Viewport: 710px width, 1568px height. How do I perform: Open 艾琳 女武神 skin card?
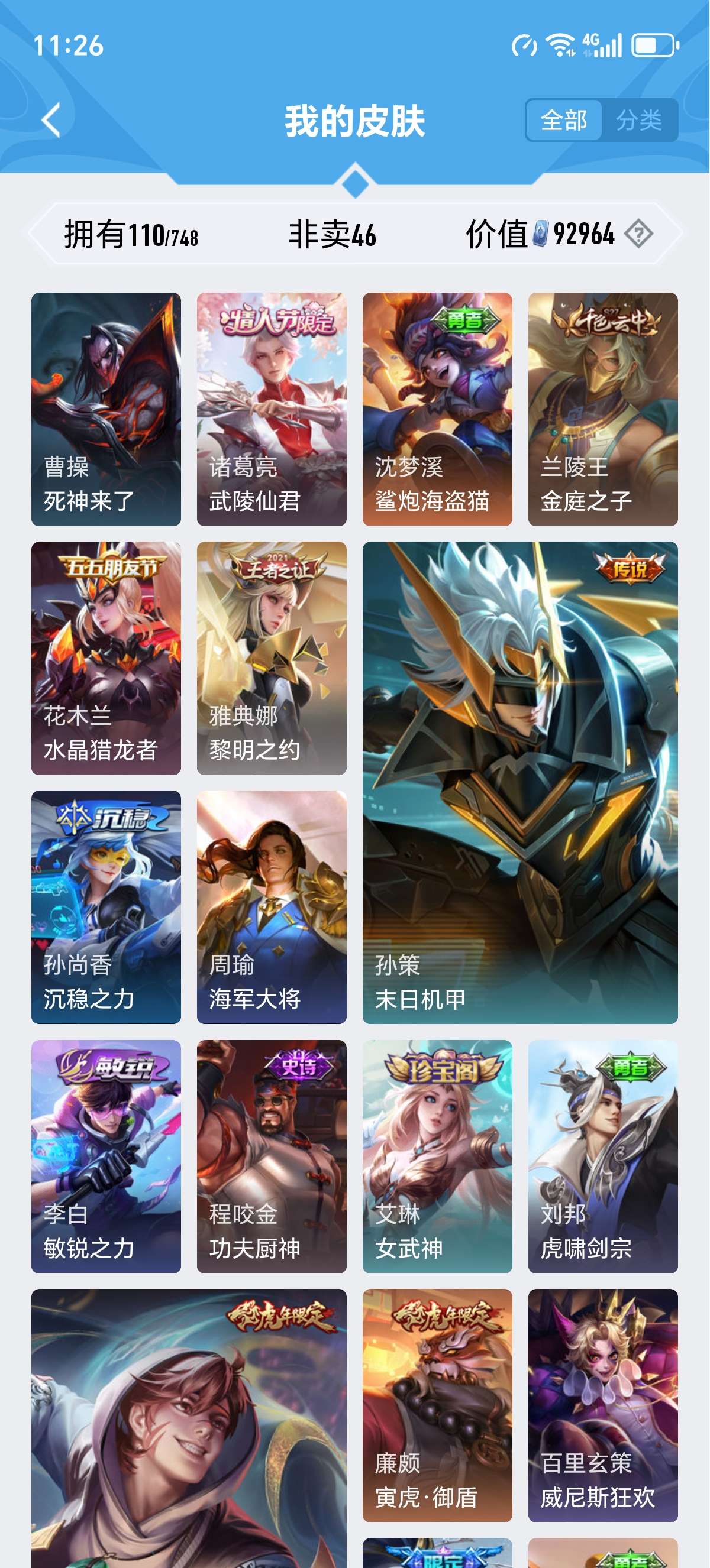click(x=437, y=1156)
